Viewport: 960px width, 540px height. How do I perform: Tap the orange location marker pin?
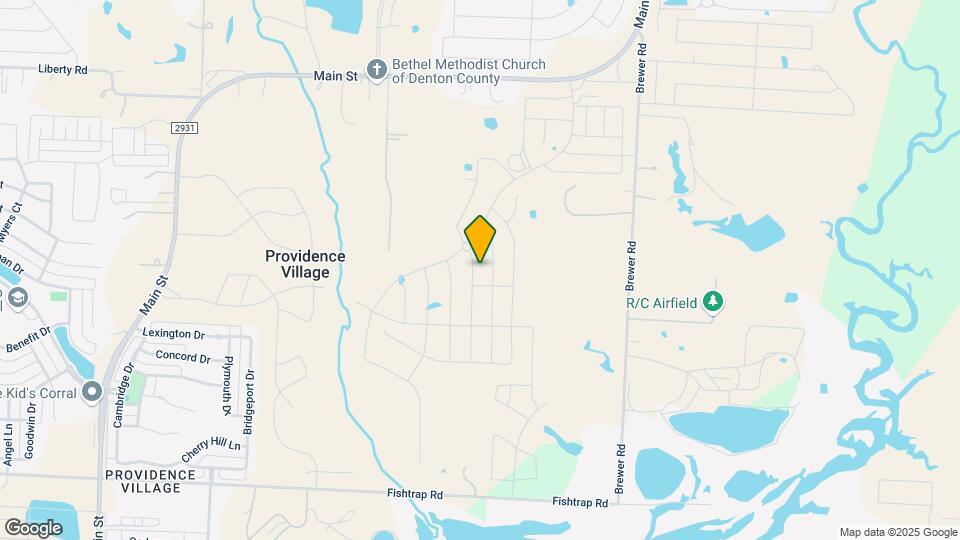[x=480, y=239]
